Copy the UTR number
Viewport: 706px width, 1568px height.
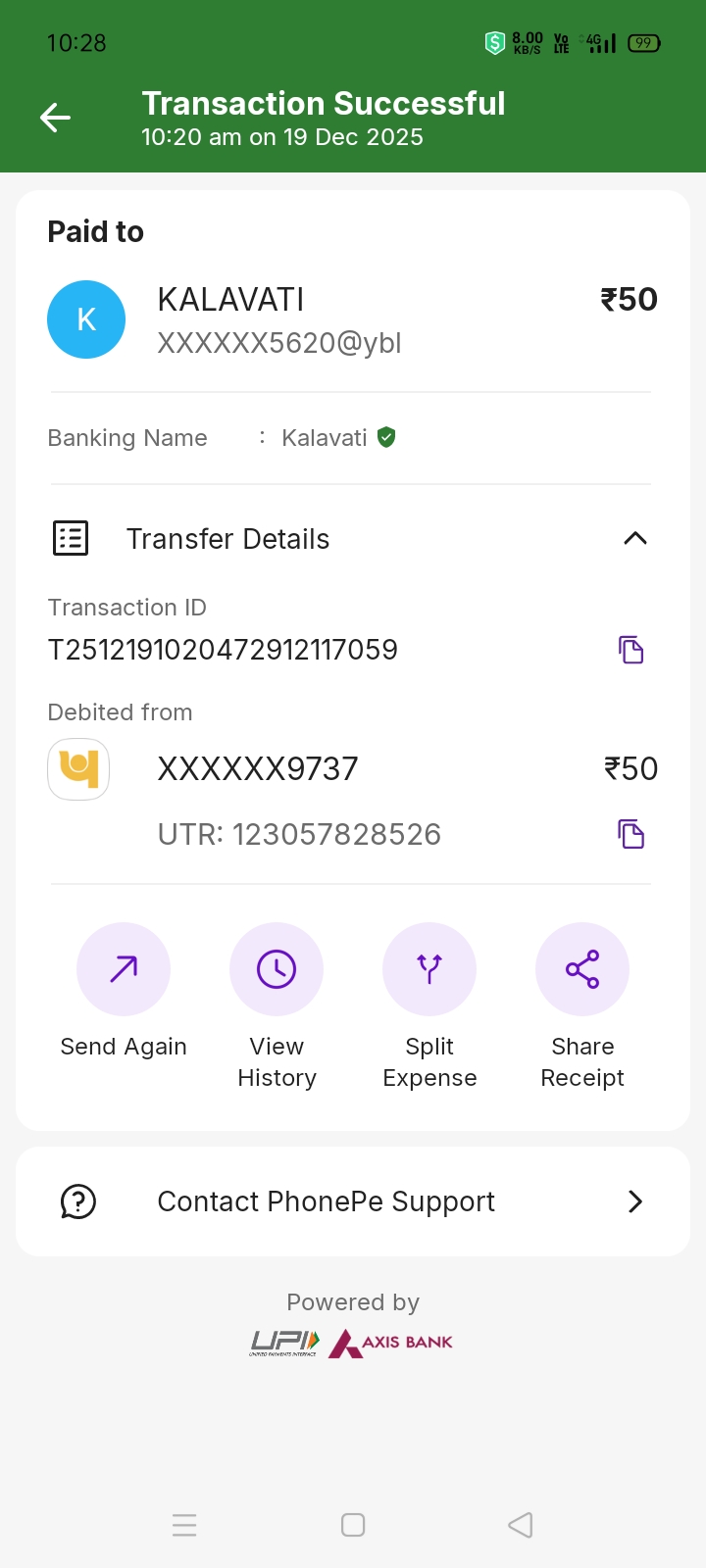pyautogui.click(x=630, y=834)
